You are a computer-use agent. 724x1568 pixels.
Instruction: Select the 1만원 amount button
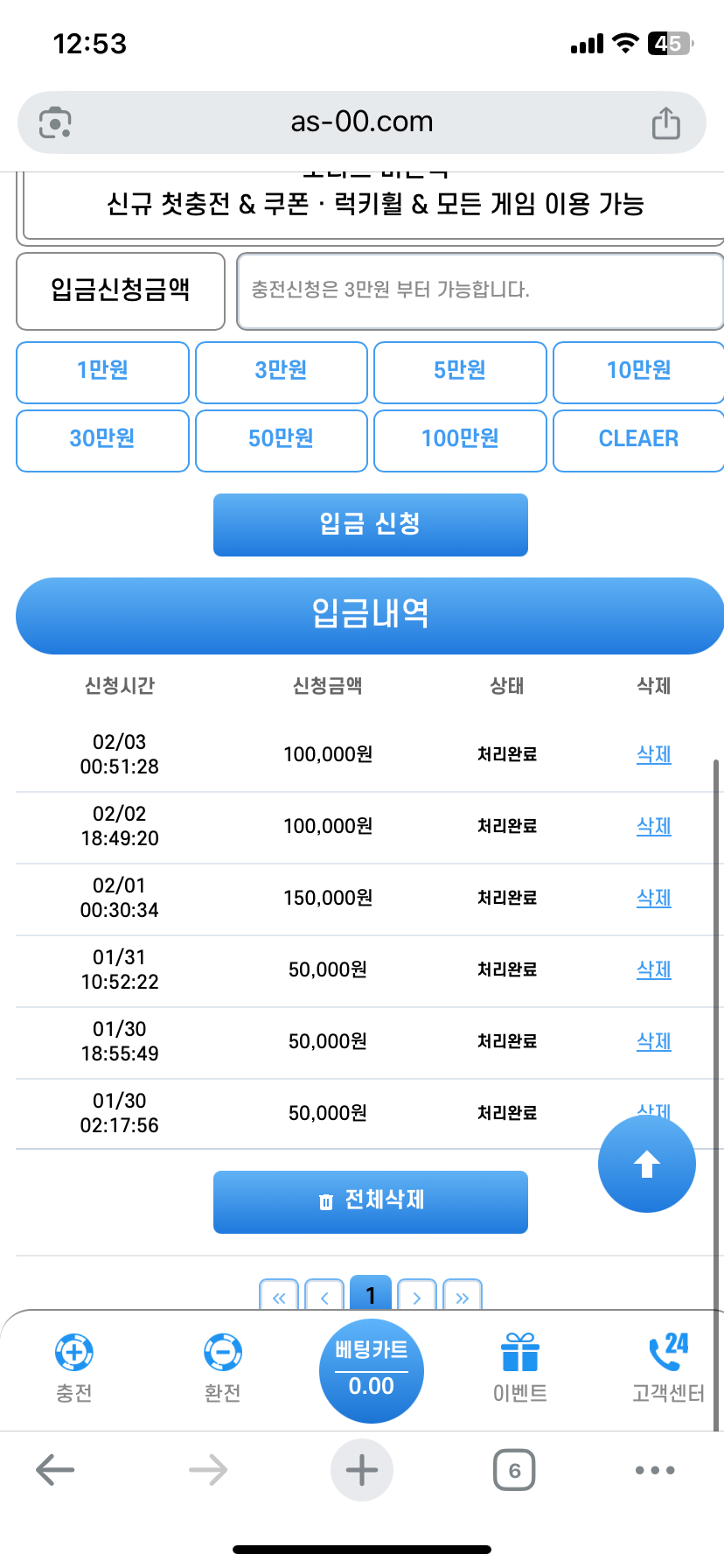[x=102, y=371]
